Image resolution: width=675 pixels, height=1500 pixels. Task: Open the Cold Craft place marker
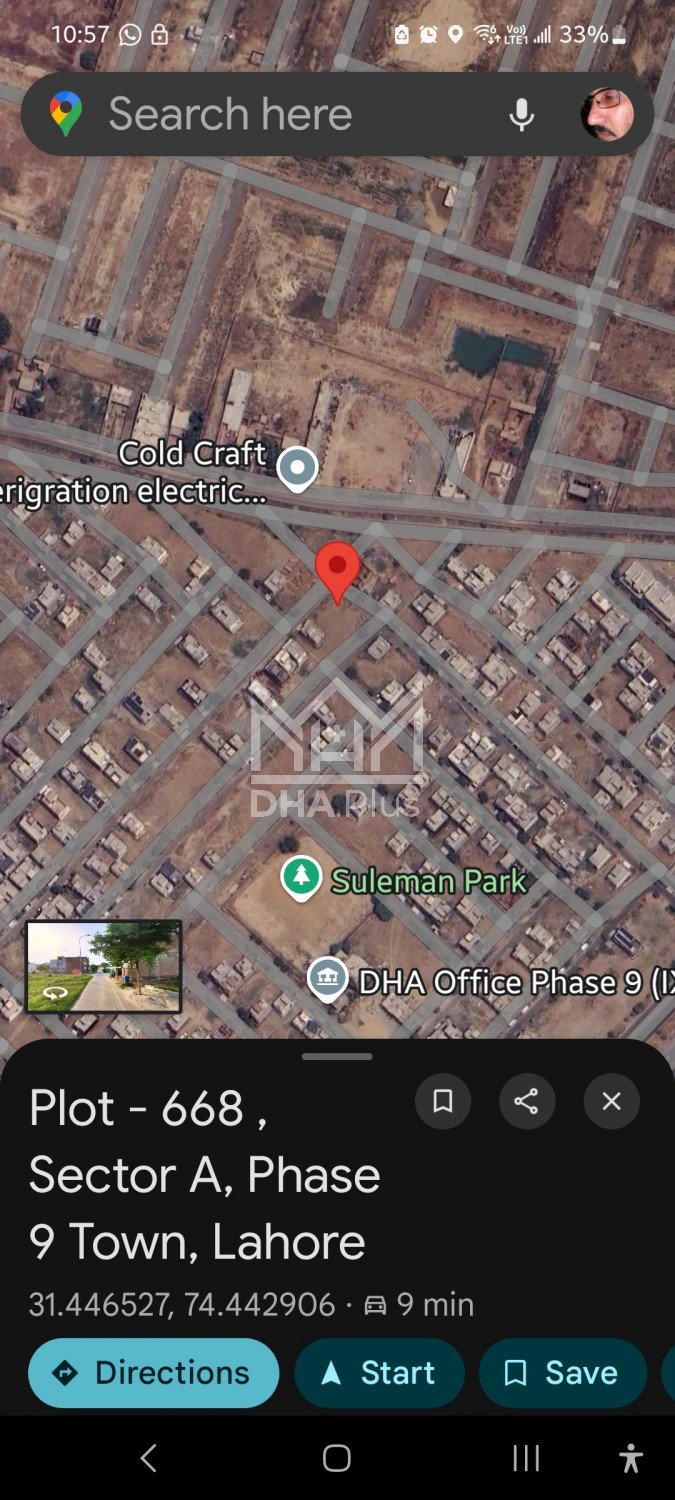coord(297,468)
